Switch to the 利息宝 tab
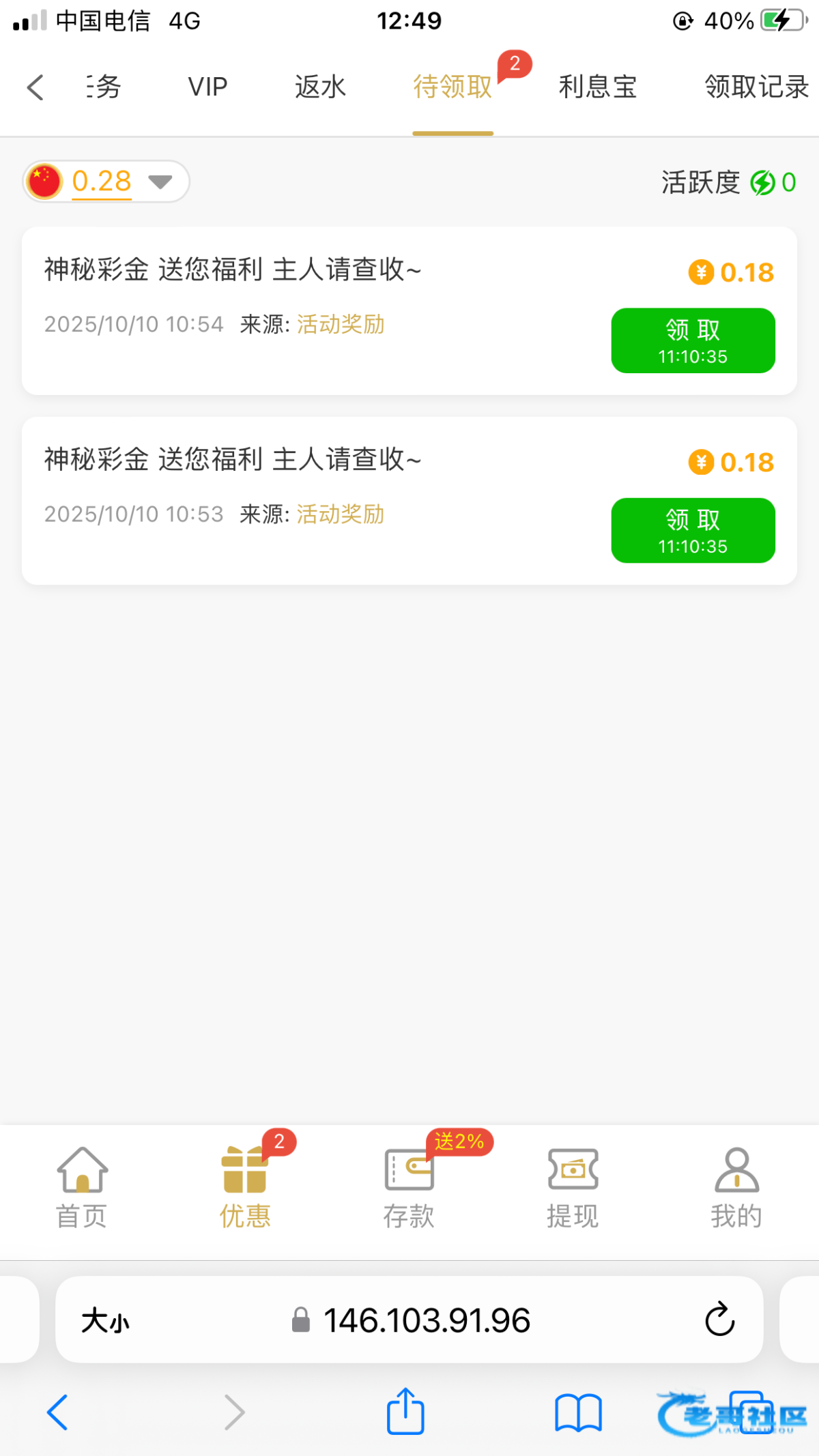The image size is (819, 1456). (x=597, y=87)
